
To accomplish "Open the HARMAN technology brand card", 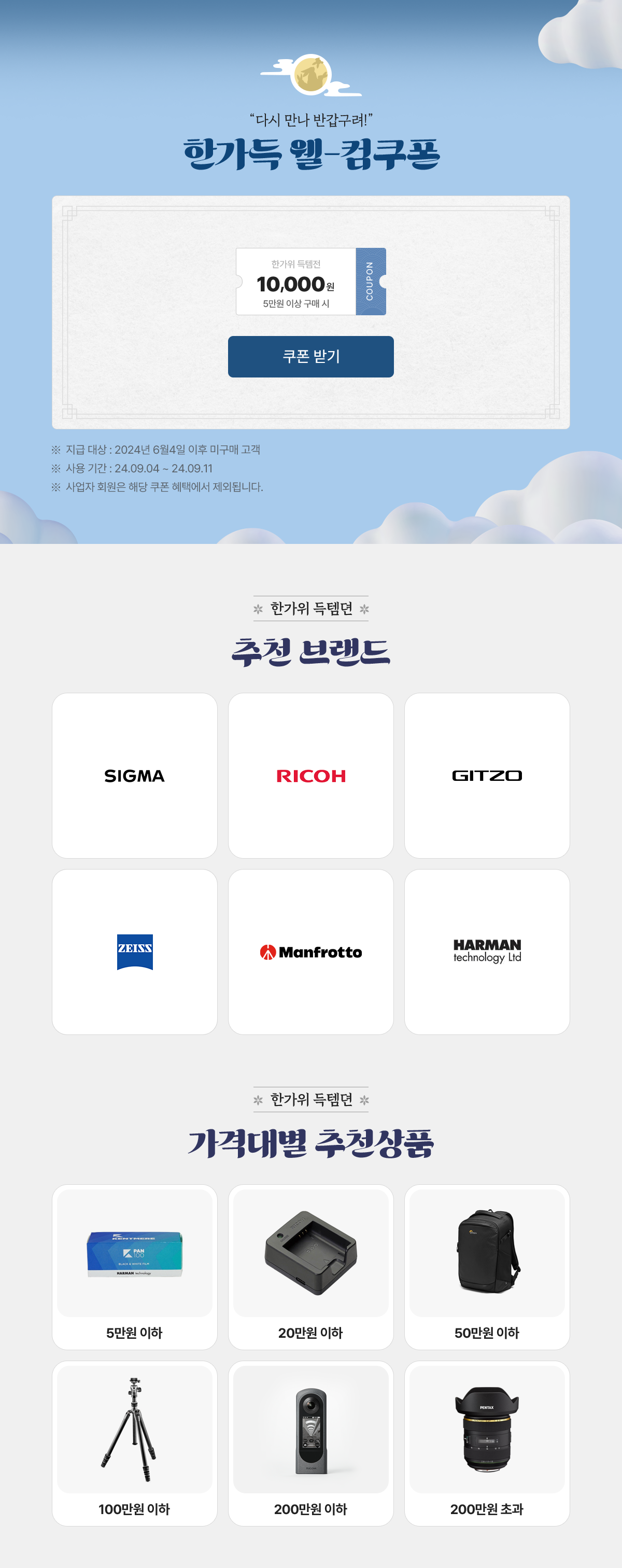I will (487, 951).
